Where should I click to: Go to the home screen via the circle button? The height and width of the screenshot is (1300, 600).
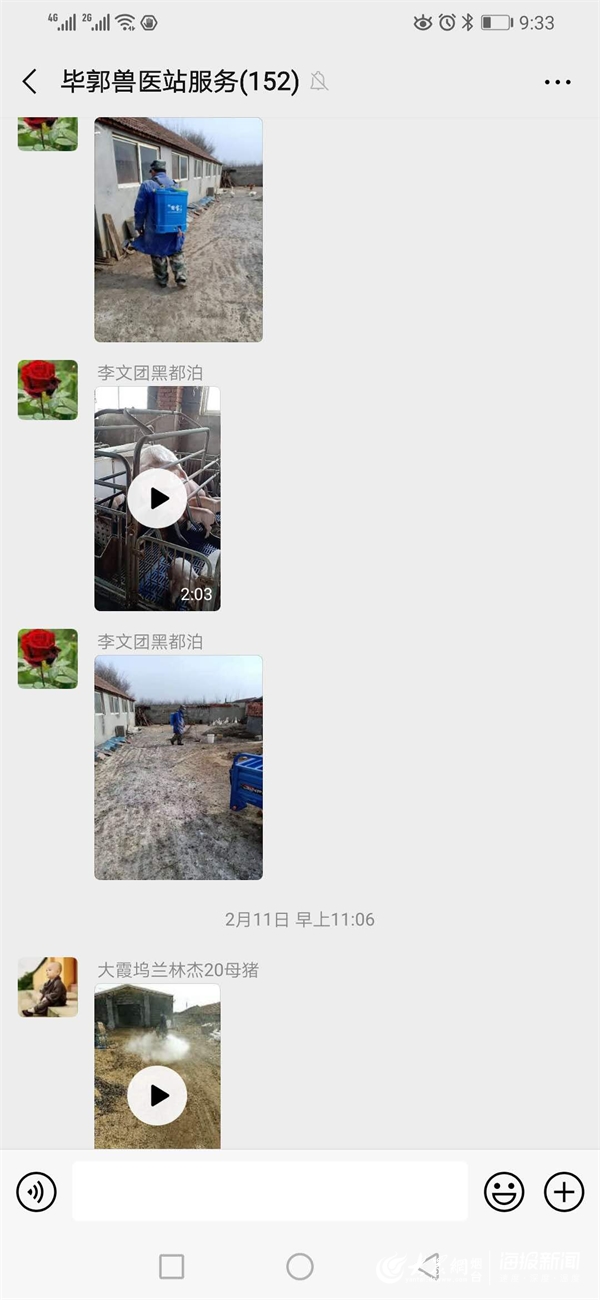coord(300,1267)
